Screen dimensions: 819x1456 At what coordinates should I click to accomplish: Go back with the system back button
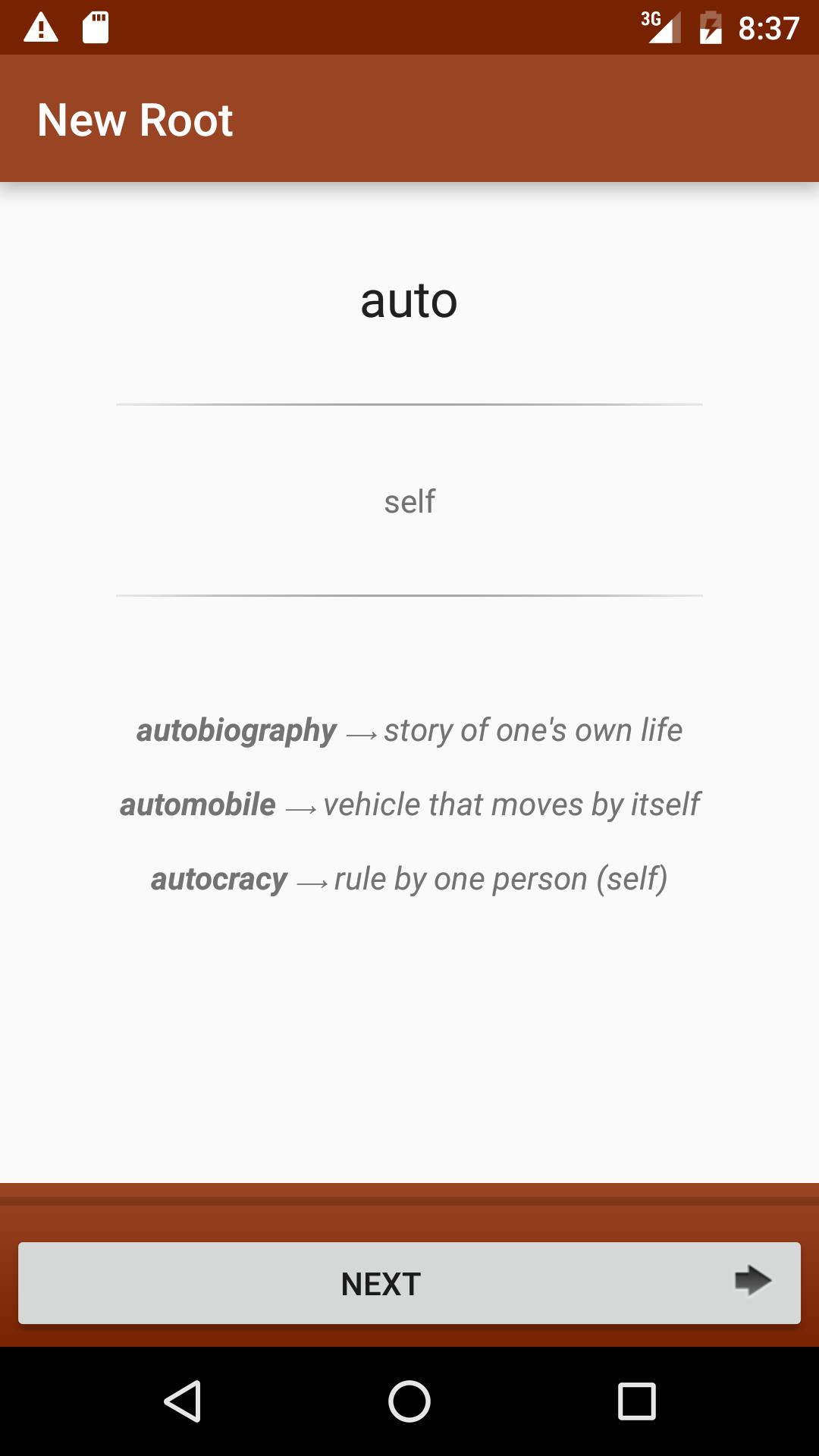point(183,1401)
